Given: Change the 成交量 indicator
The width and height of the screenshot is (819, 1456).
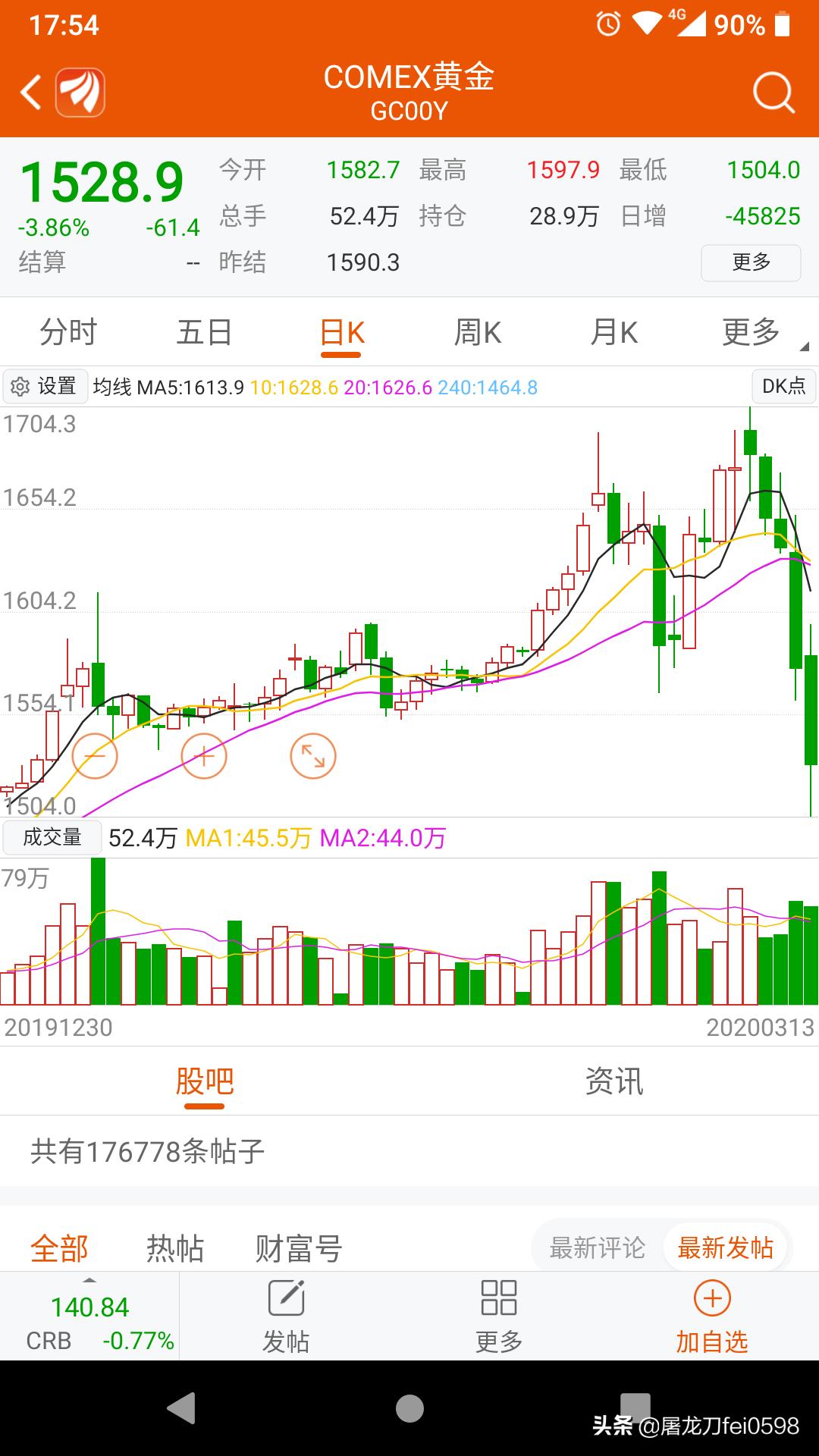Looking at the screenshot, I should pyautogui.click(x=52, y=837).
